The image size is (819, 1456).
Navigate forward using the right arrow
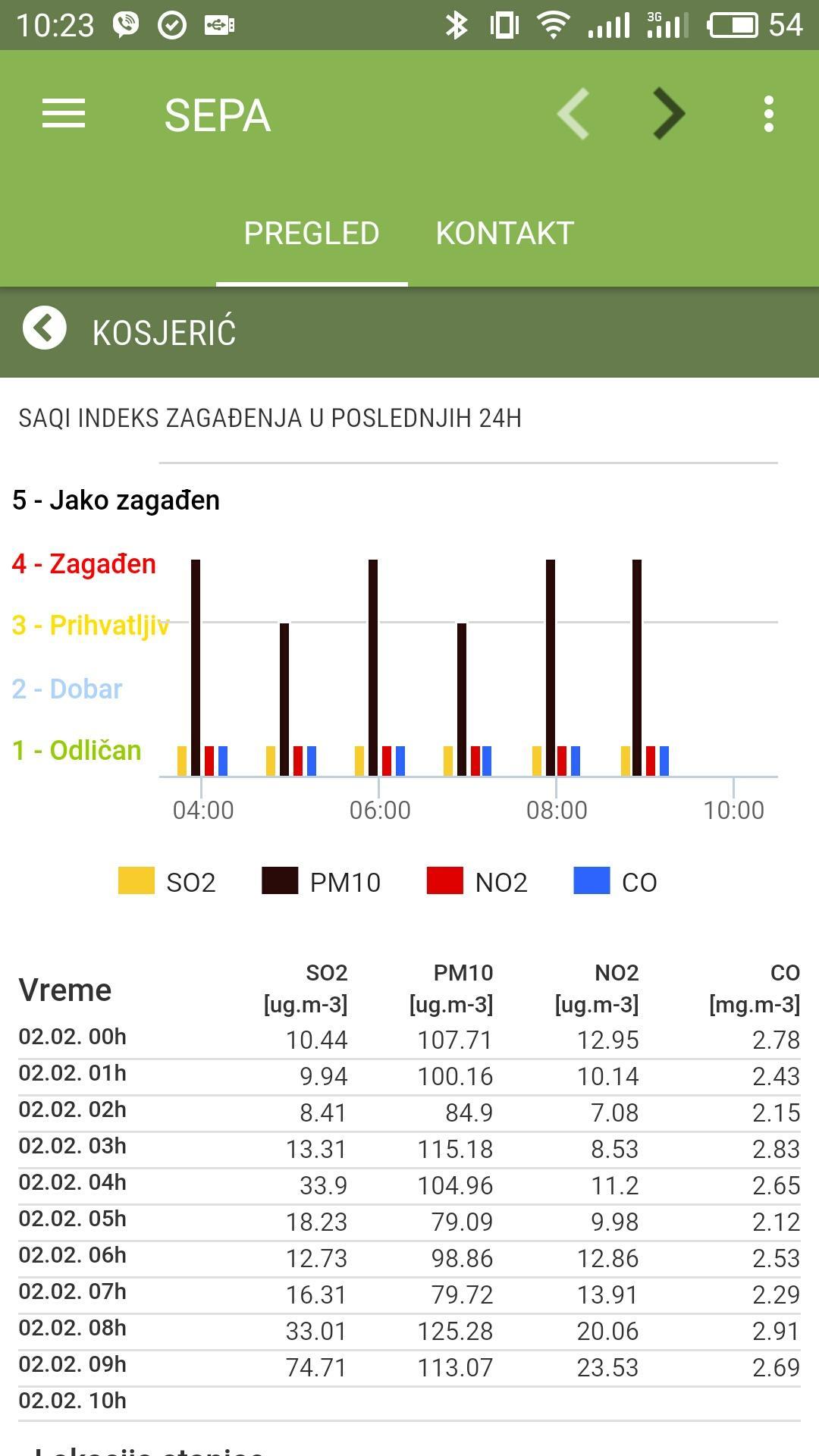(x=667, y=113)
